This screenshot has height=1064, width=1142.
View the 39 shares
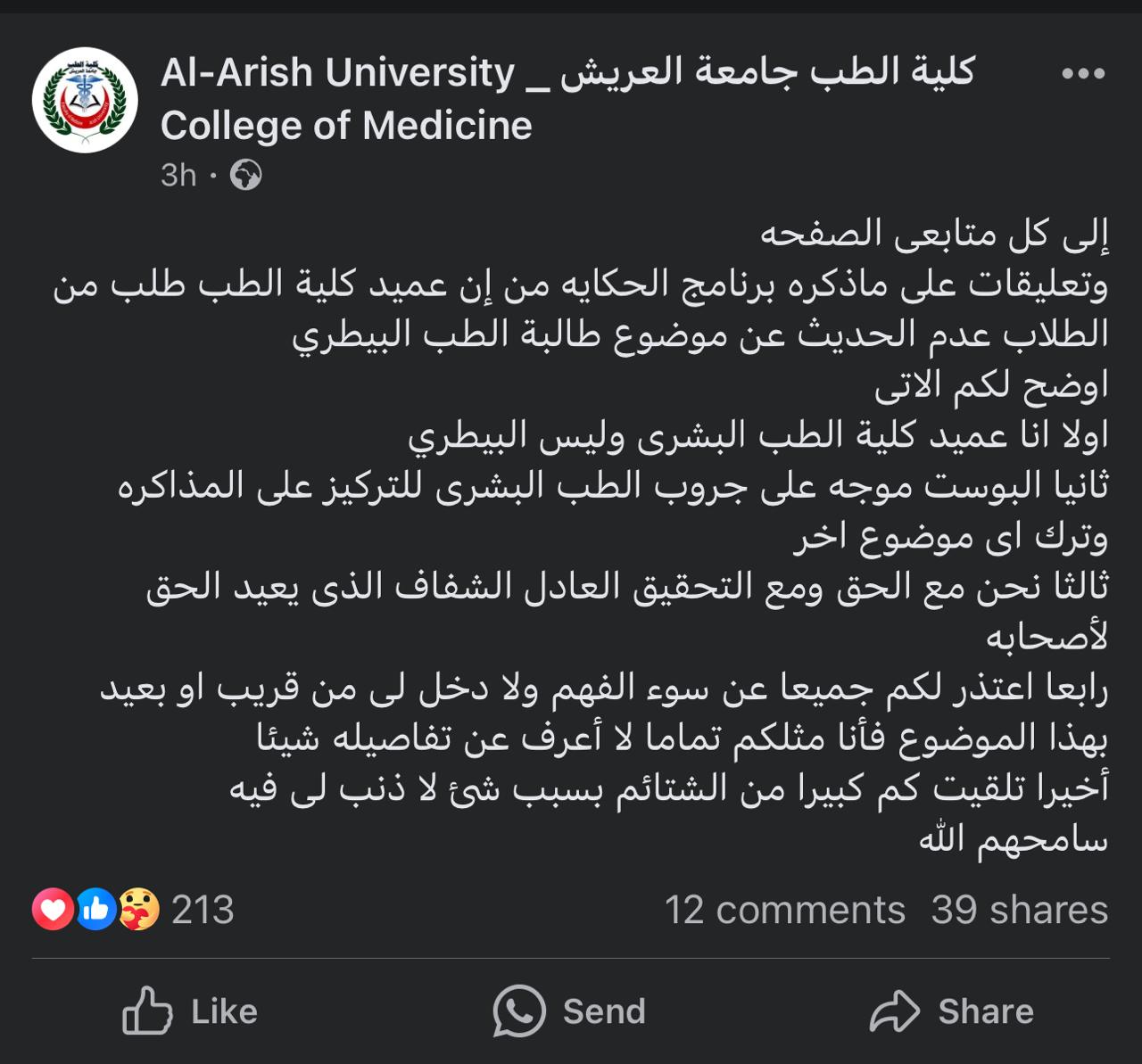pos(1019,910)
